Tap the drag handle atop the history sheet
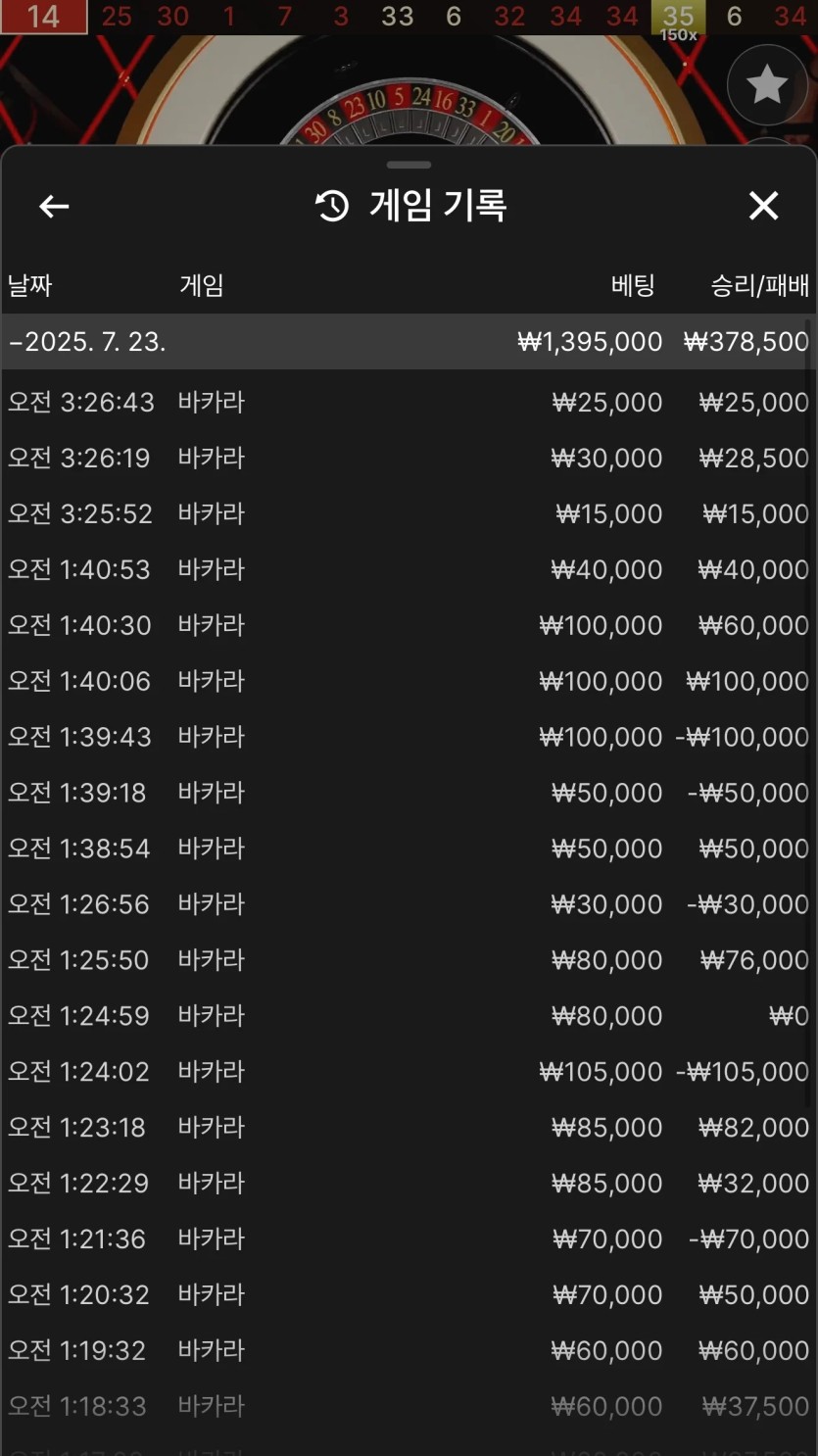This screenshot has width=818, height=1456. [x=409, y=165]
